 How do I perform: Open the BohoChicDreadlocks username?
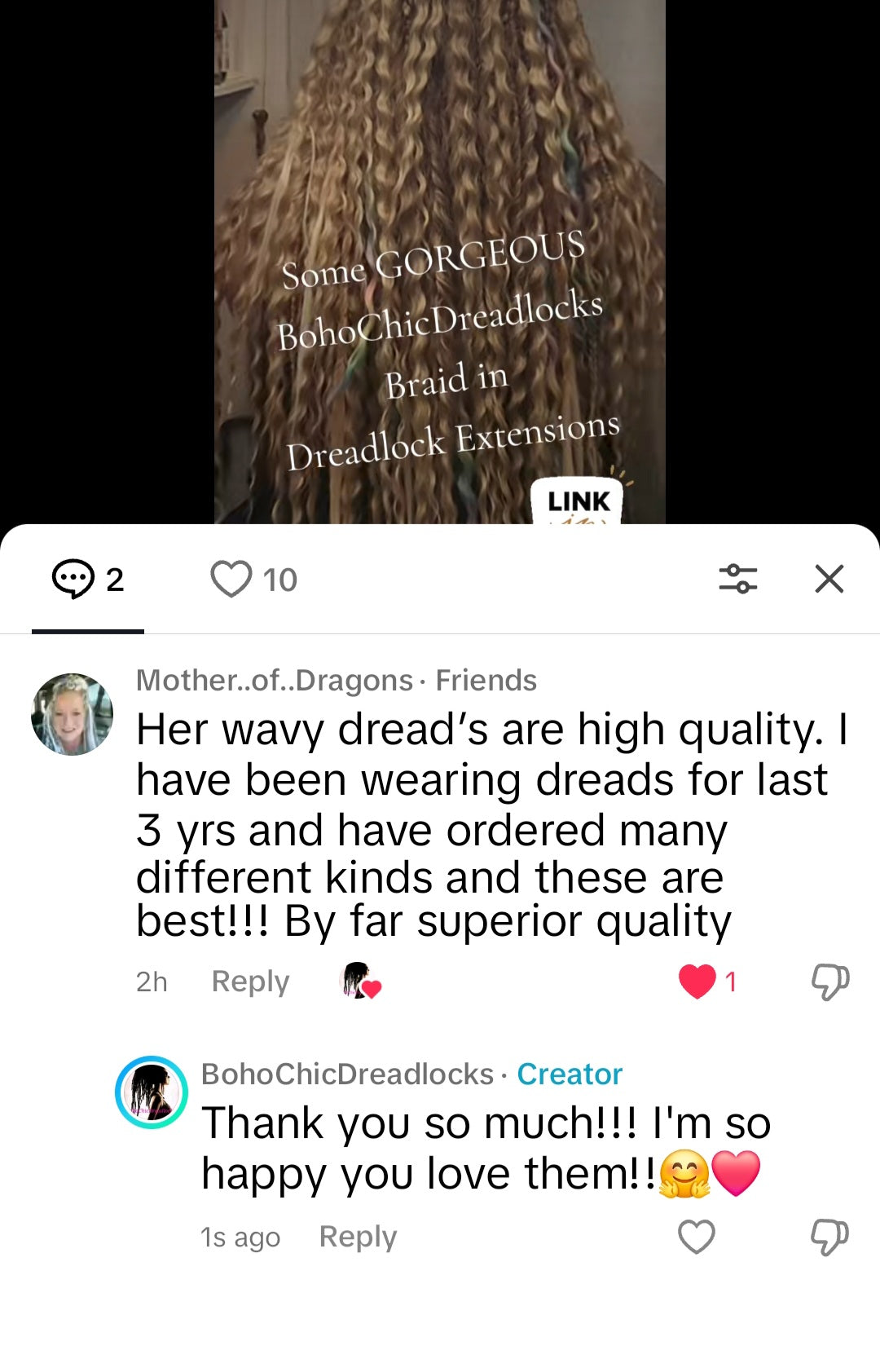click(x=347, y=1074)
